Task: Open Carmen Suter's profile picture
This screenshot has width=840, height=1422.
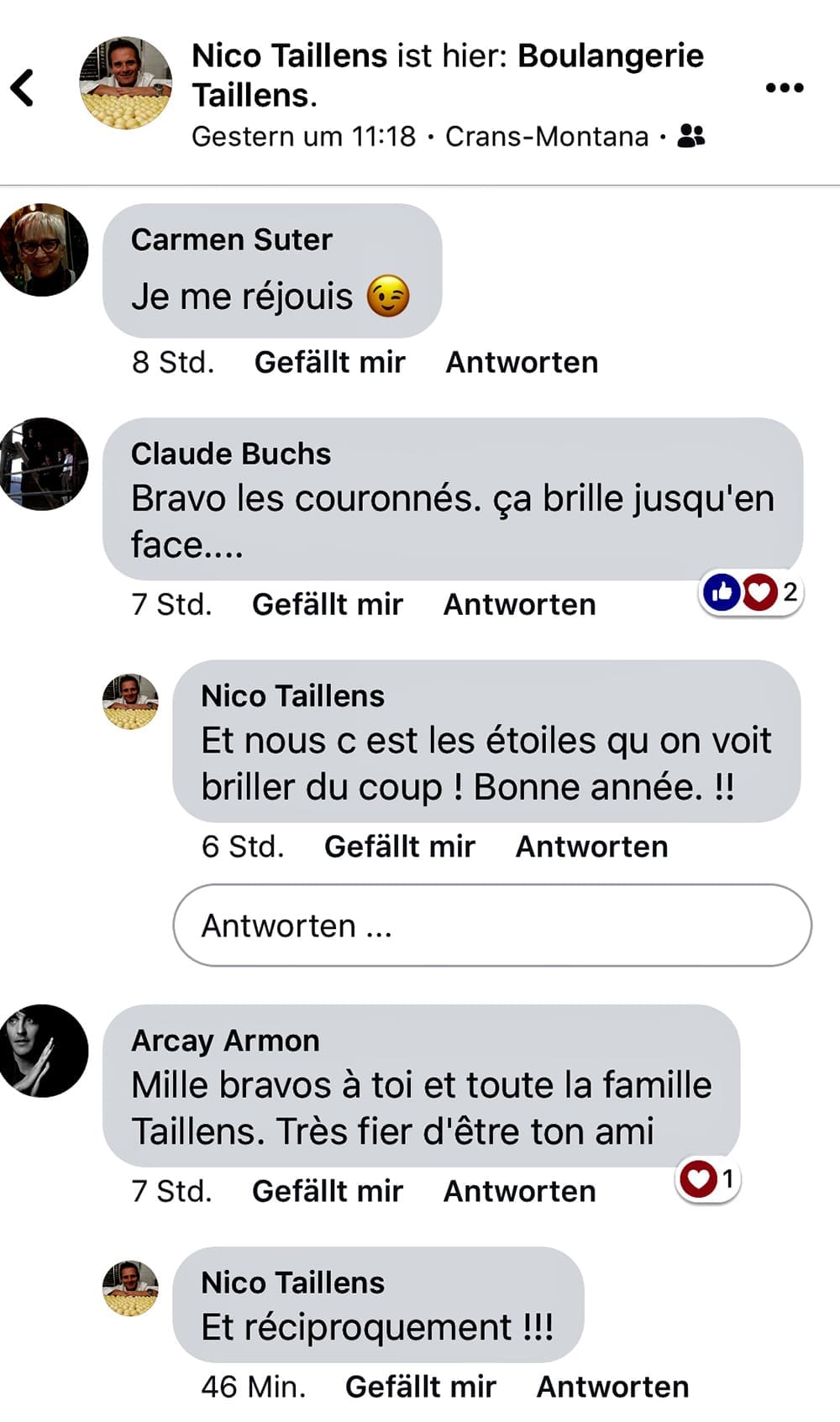Action: [x=44, y=249]
